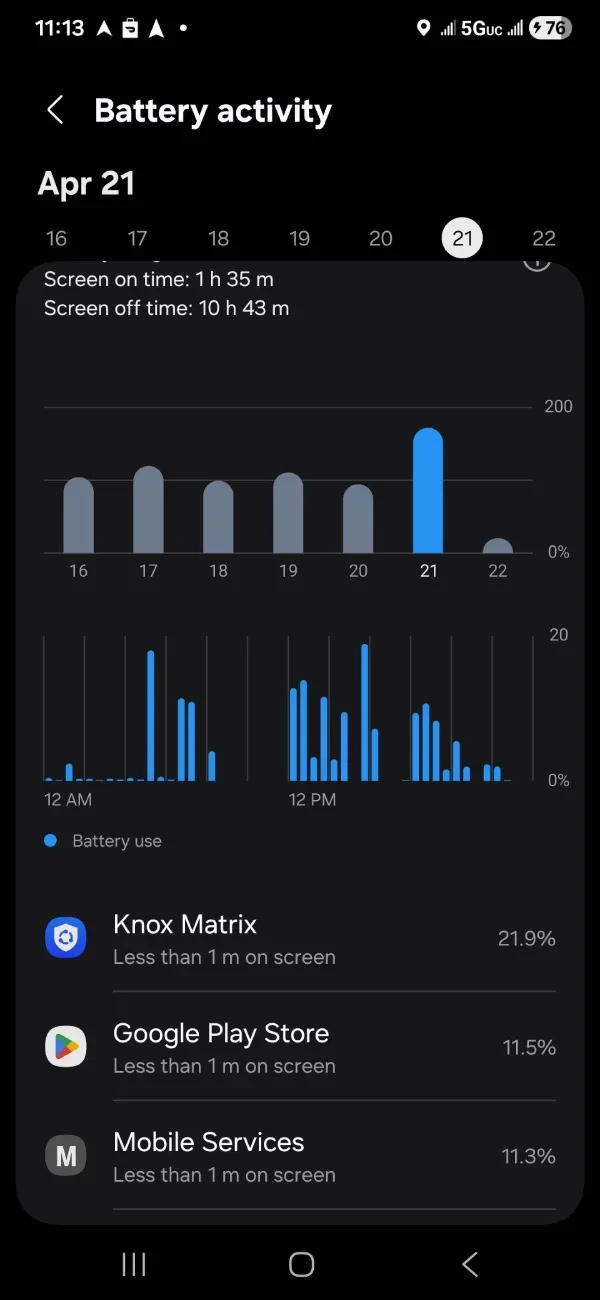Select date 22 in the date strip

(544, 238)
